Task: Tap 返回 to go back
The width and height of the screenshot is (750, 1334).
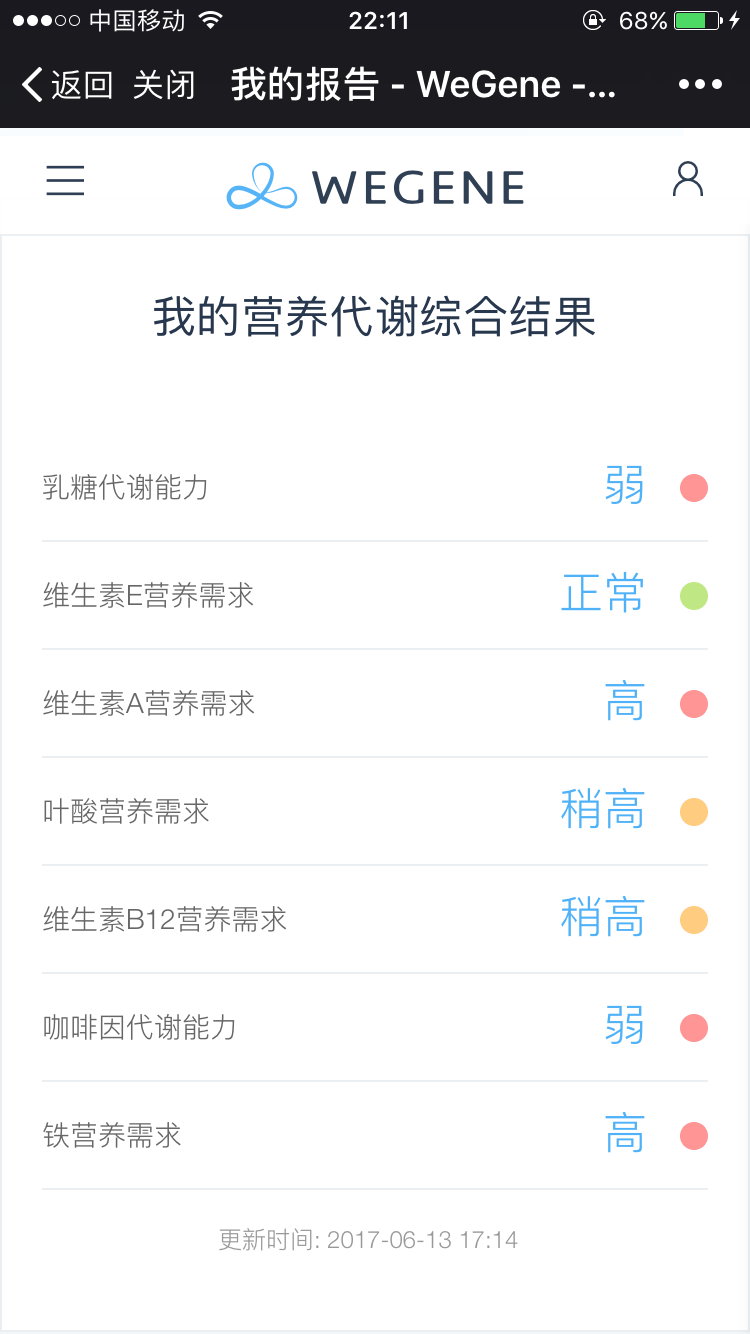Action: [x=66, y=85]
